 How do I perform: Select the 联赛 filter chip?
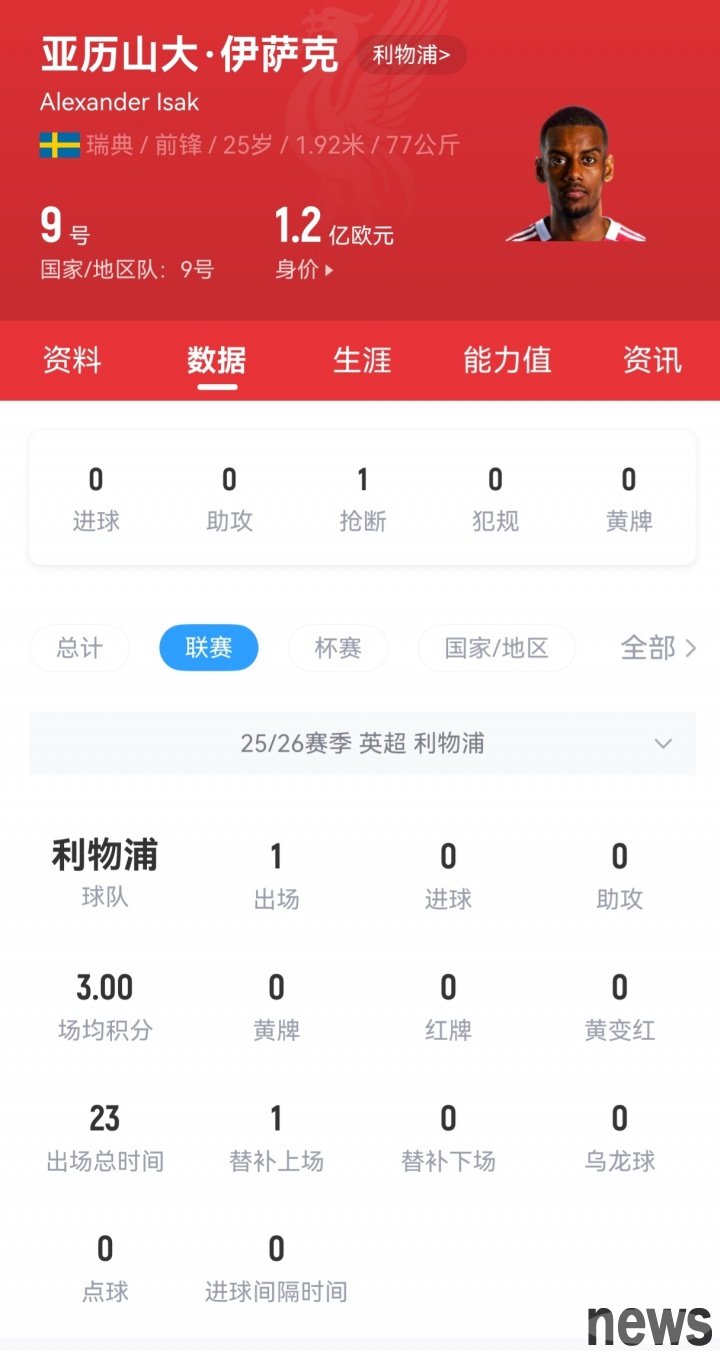(209, 648)
